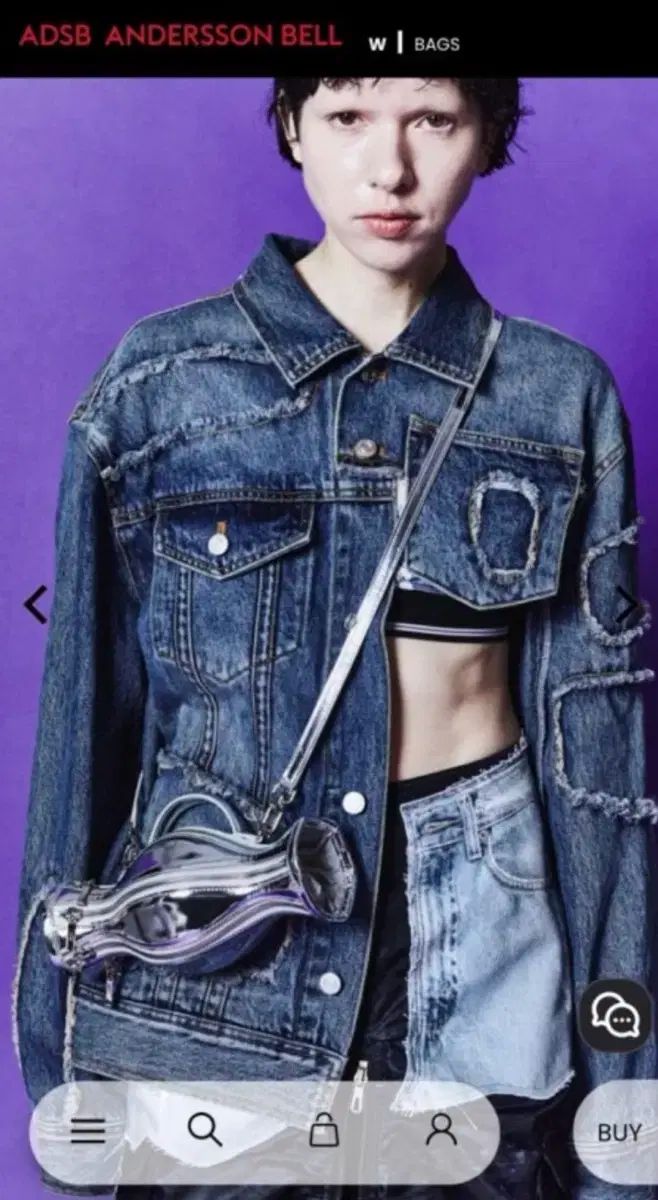Image resolution: width=658 pixels, height=1200 pixels.
Task: Open the shopping bag
Action: (x=323, y=1131)
